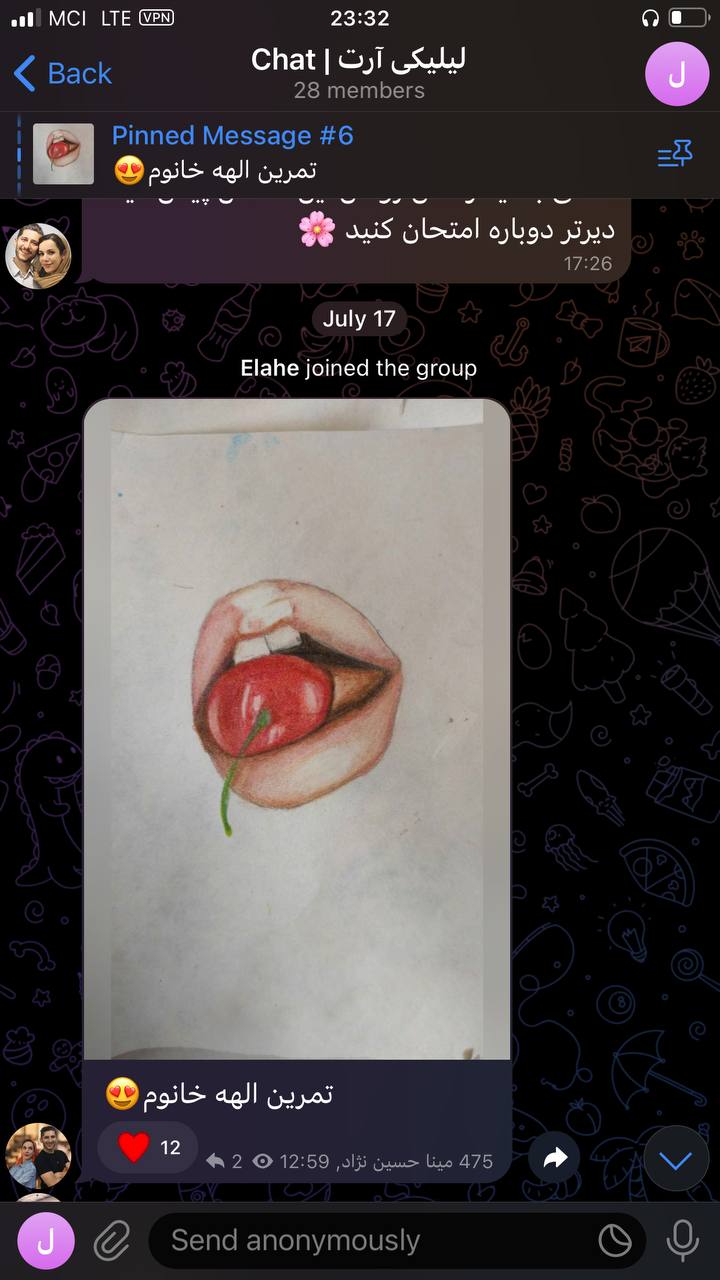
Task: Forward the drawing post
Action: click(555, 1158)
